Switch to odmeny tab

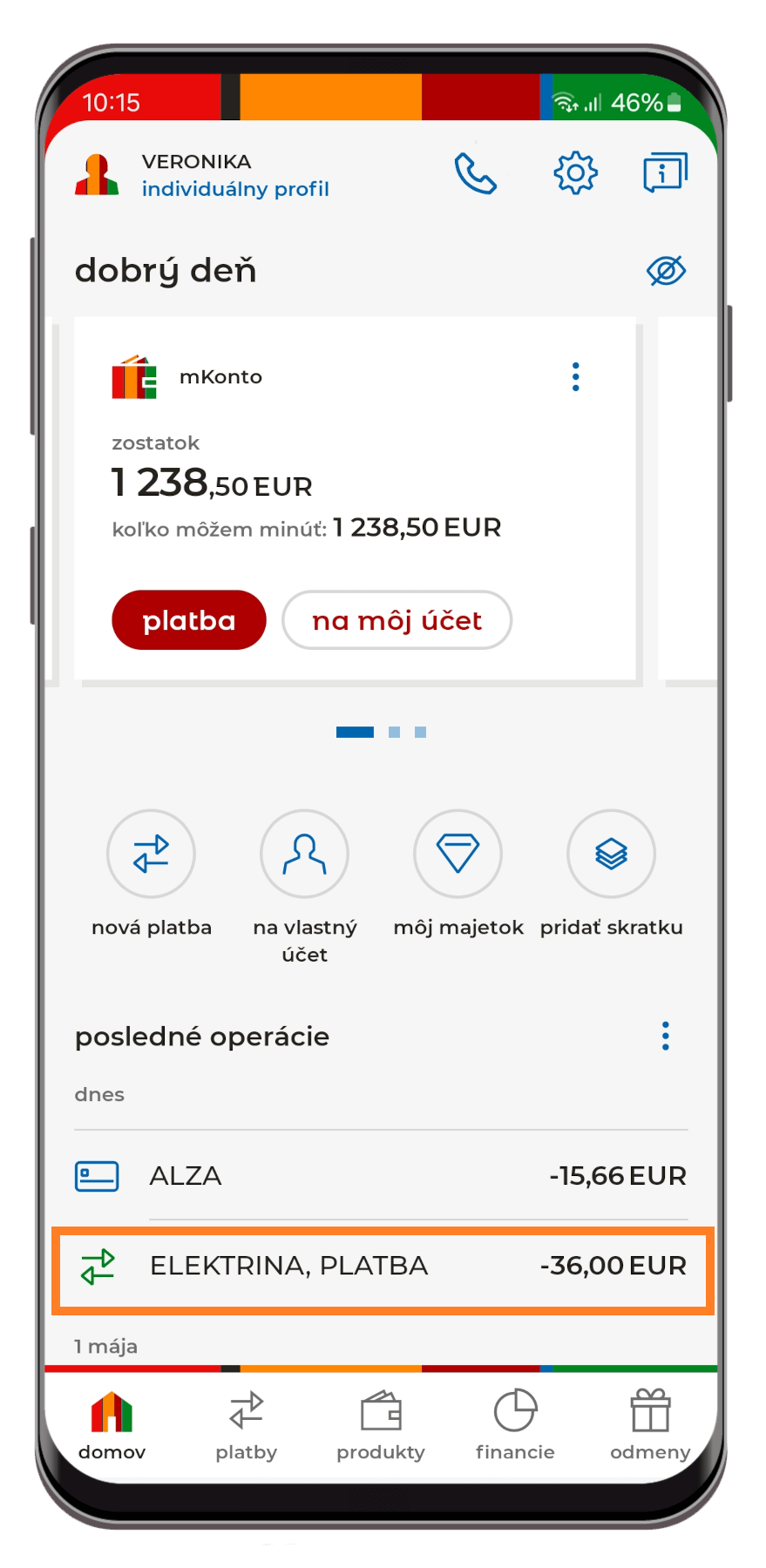tap(650, 1424)
